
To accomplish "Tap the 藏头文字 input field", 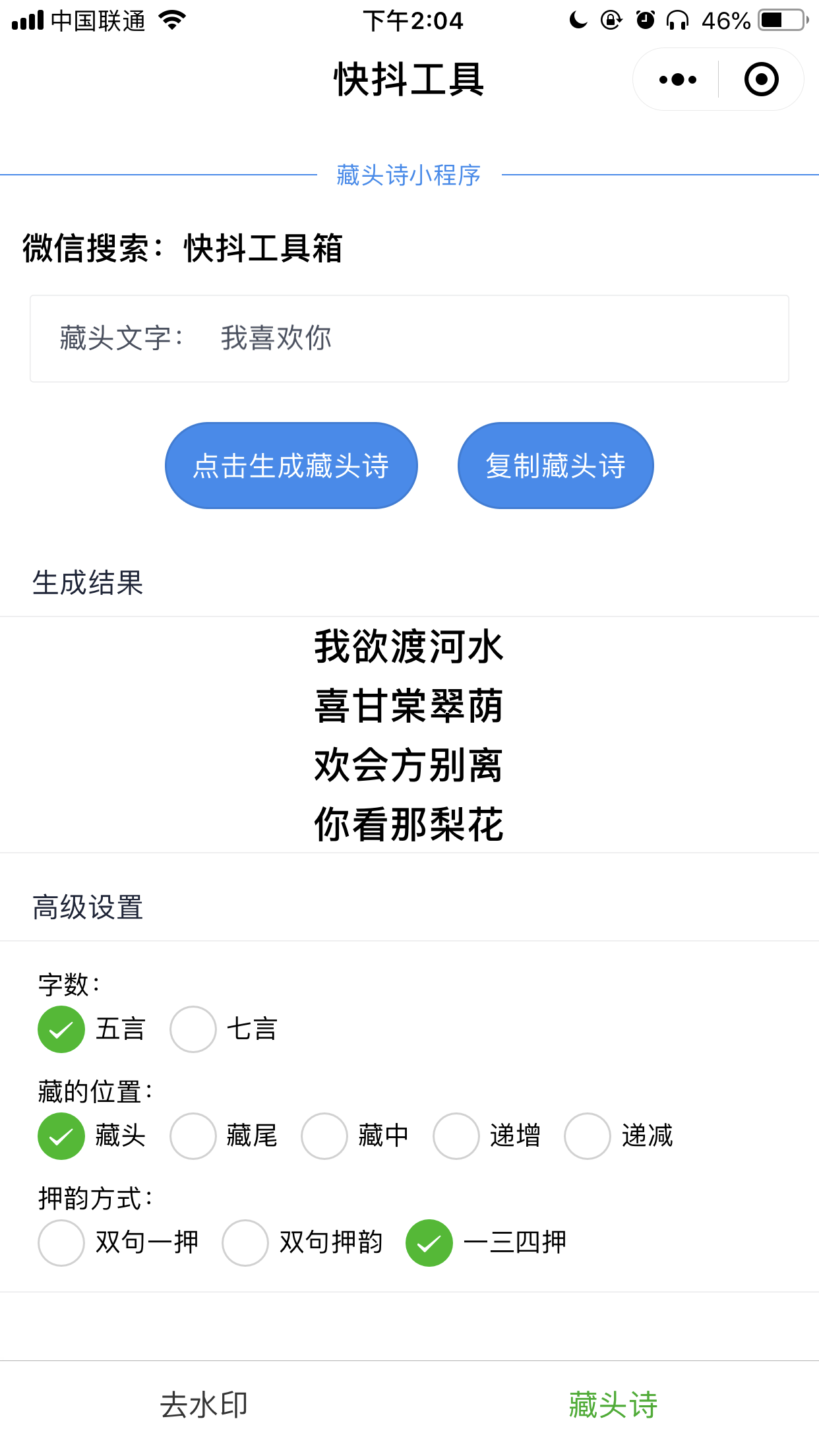I will coord(409,338).
